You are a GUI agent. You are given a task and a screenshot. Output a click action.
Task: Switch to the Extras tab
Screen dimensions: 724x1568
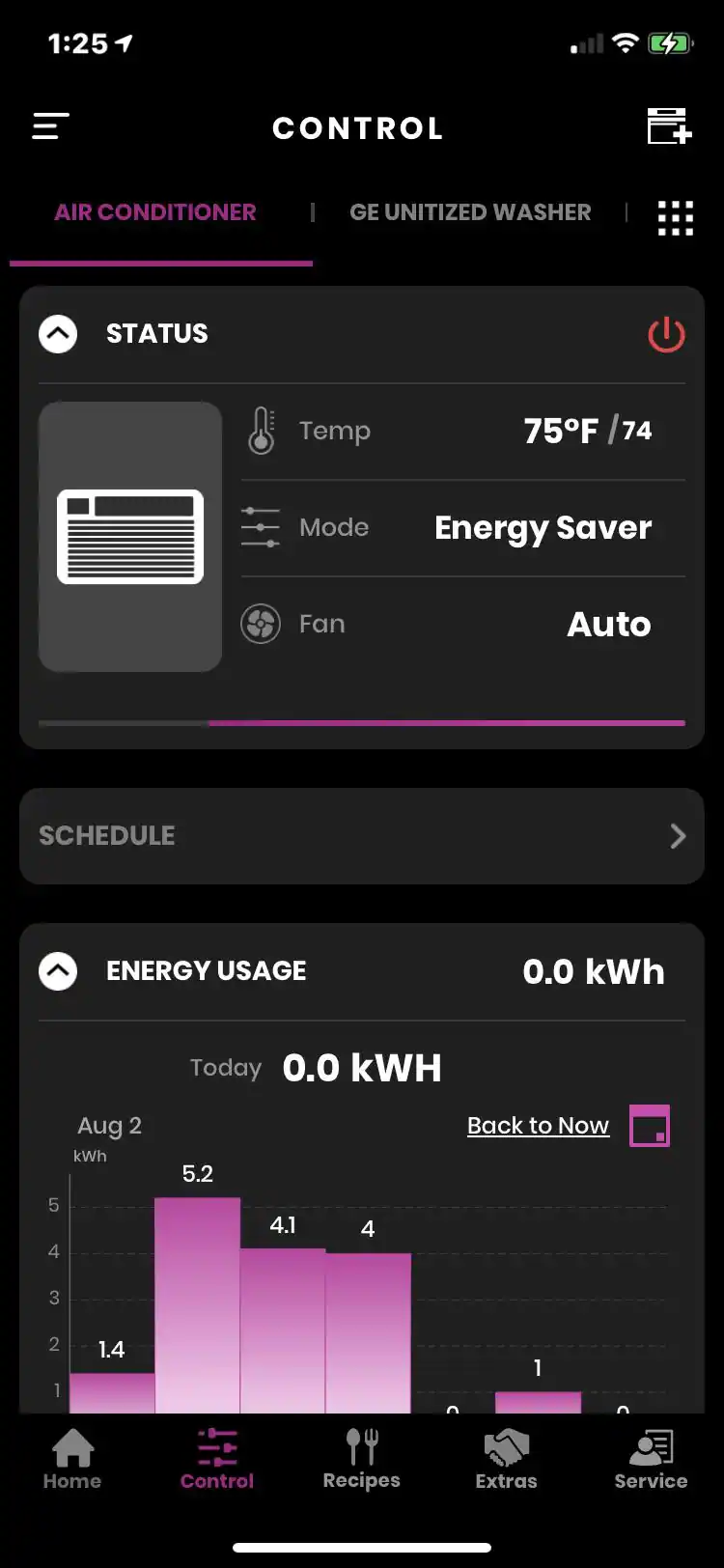tap(506, 1459)
